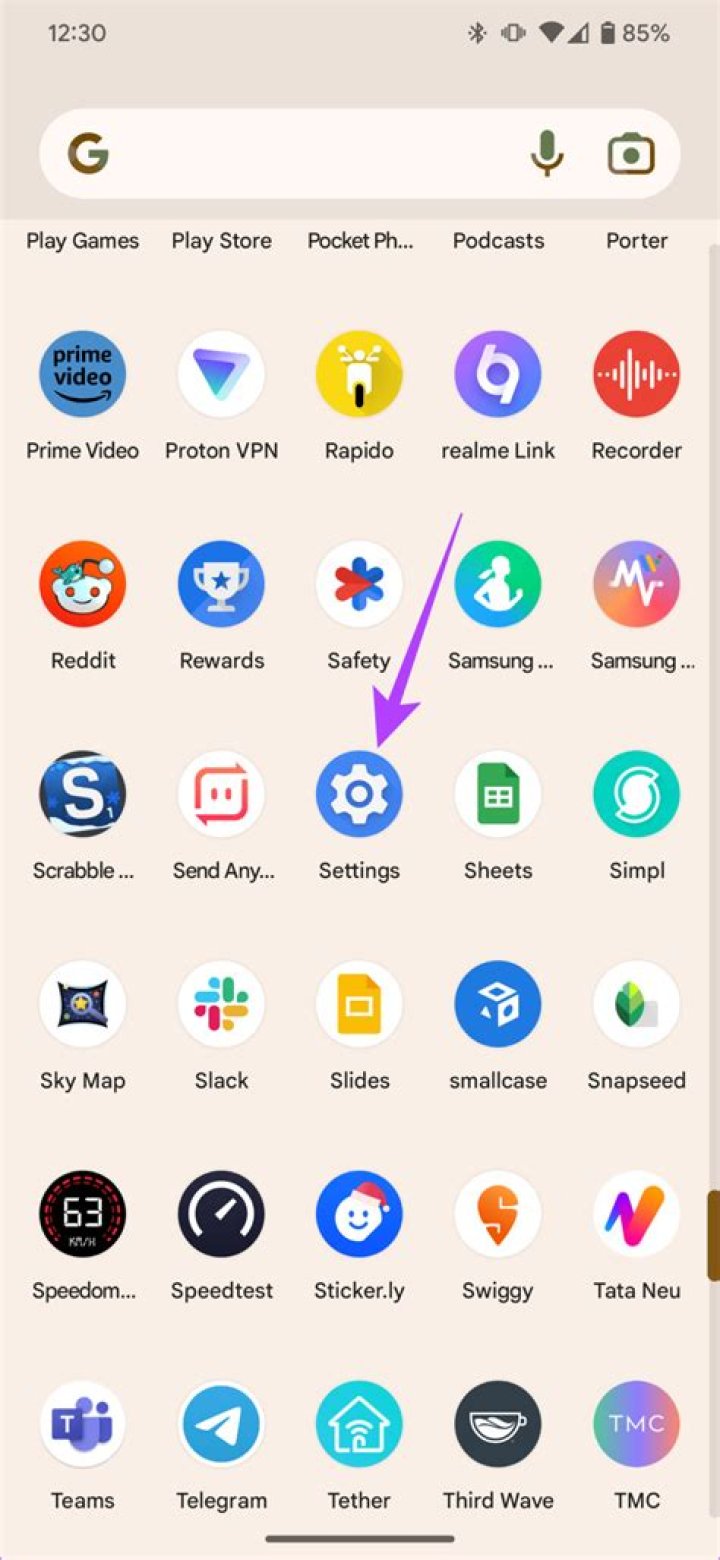Launch the Sky Map app
The height and width of the screenshot is (1560, 720).
(x=82, y=1005)
